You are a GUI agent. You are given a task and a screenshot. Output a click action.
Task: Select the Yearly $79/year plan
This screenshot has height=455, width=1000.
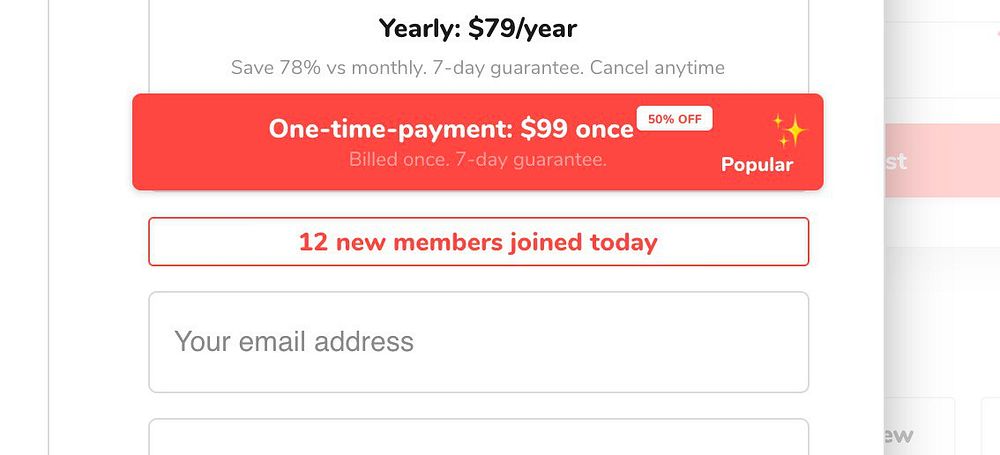[x=478, y=40]
